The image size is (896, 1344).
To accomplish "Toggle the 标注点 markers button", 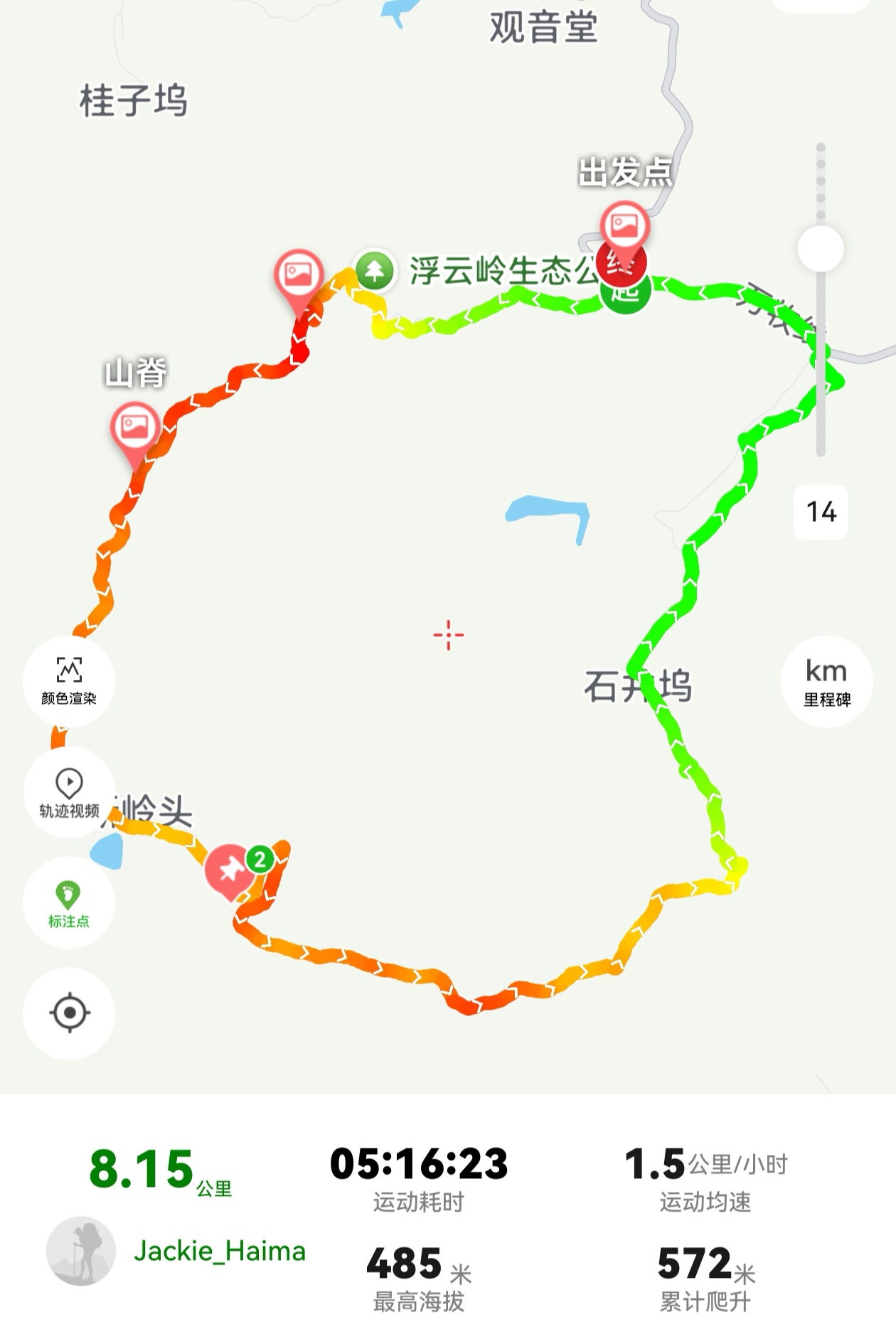I will coord(69,903).
